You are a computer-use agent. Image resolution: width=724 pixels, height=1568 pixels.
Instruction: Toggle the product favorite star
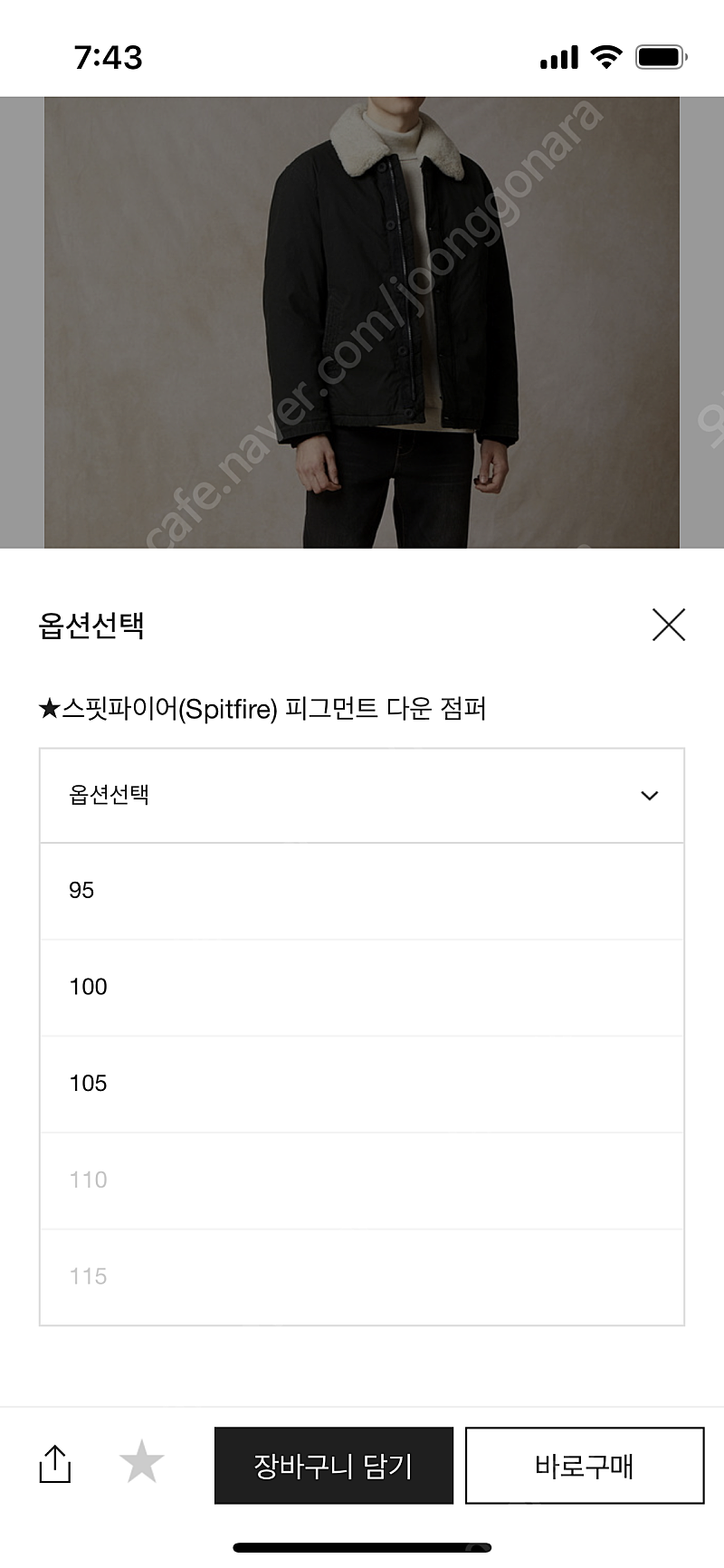click(x=145, y=1465)
